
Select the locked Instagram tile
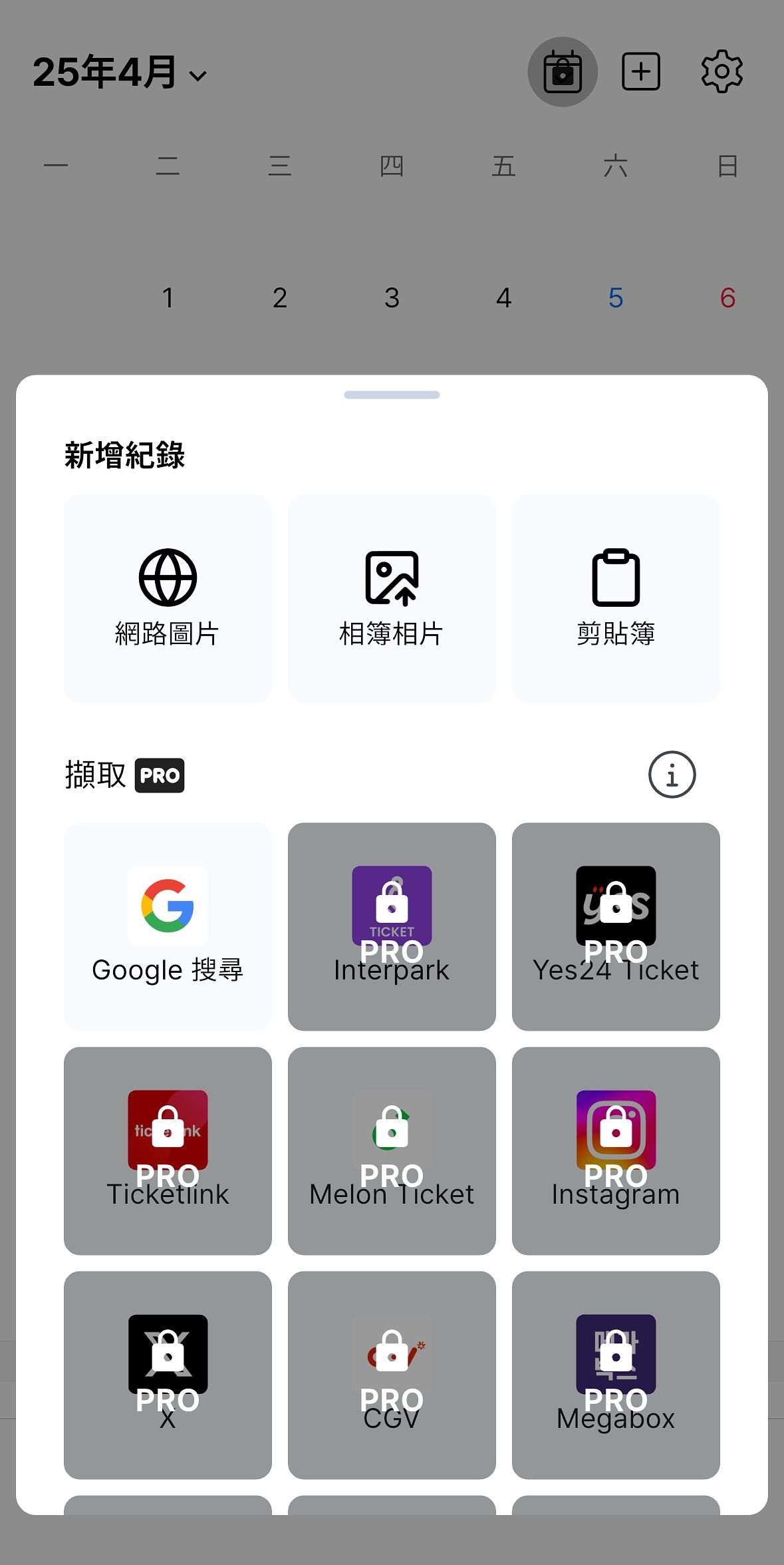tap(616, 1150)
